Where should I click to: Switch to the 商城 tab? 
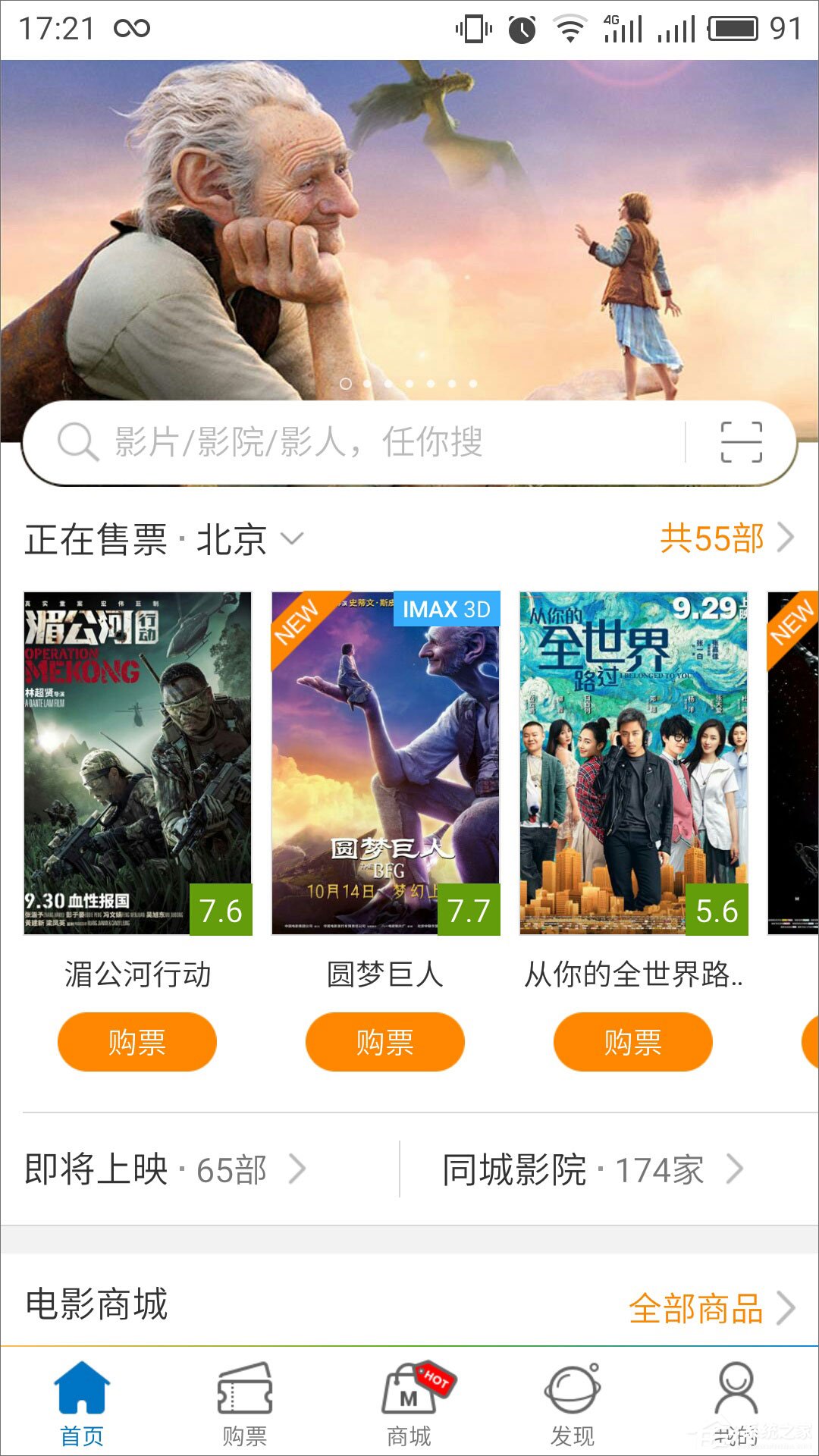[x=409, y=1403]
